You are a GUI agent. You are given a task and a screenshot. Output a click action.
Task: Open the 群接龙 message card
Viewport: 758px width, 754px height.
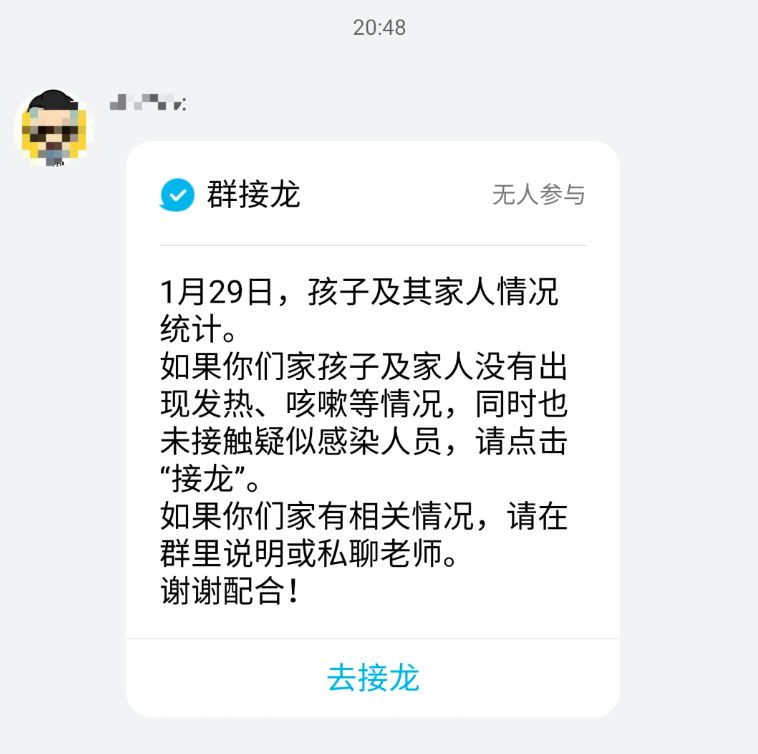click(x=372, y=430)
